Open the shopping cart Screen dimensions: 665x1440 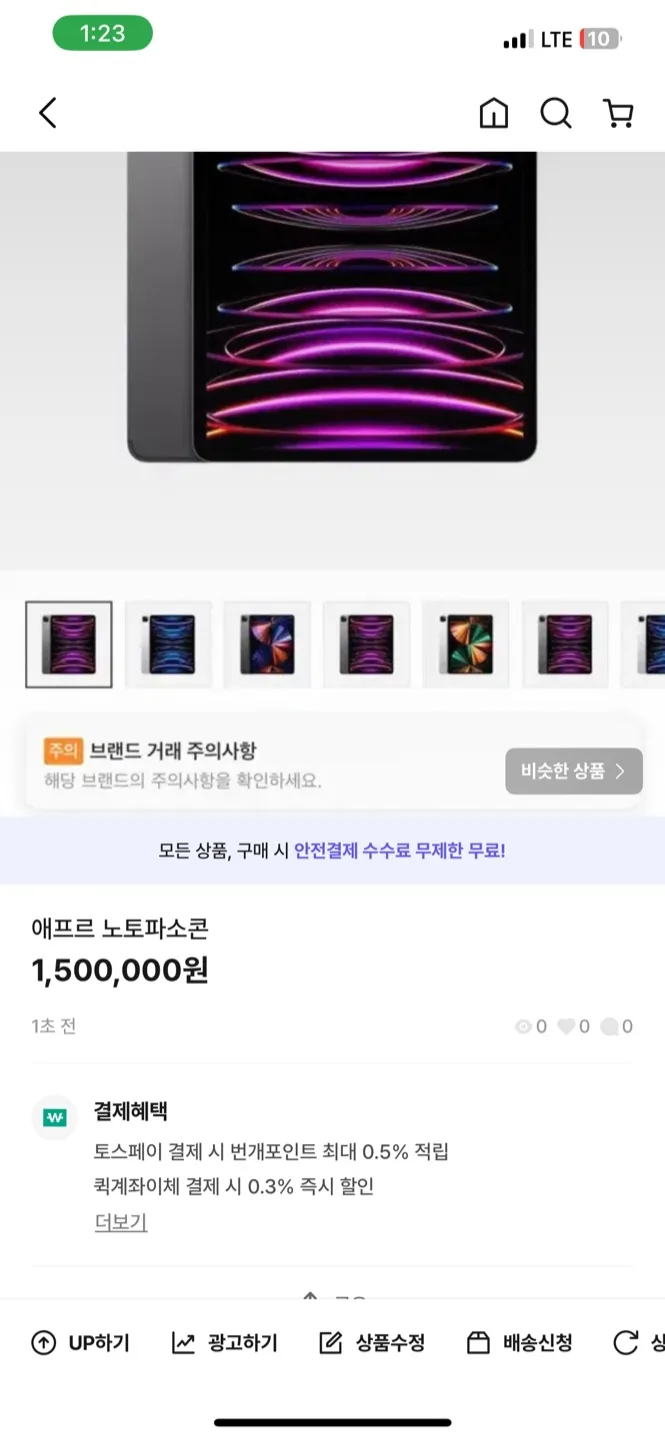[x=619, y=113]
